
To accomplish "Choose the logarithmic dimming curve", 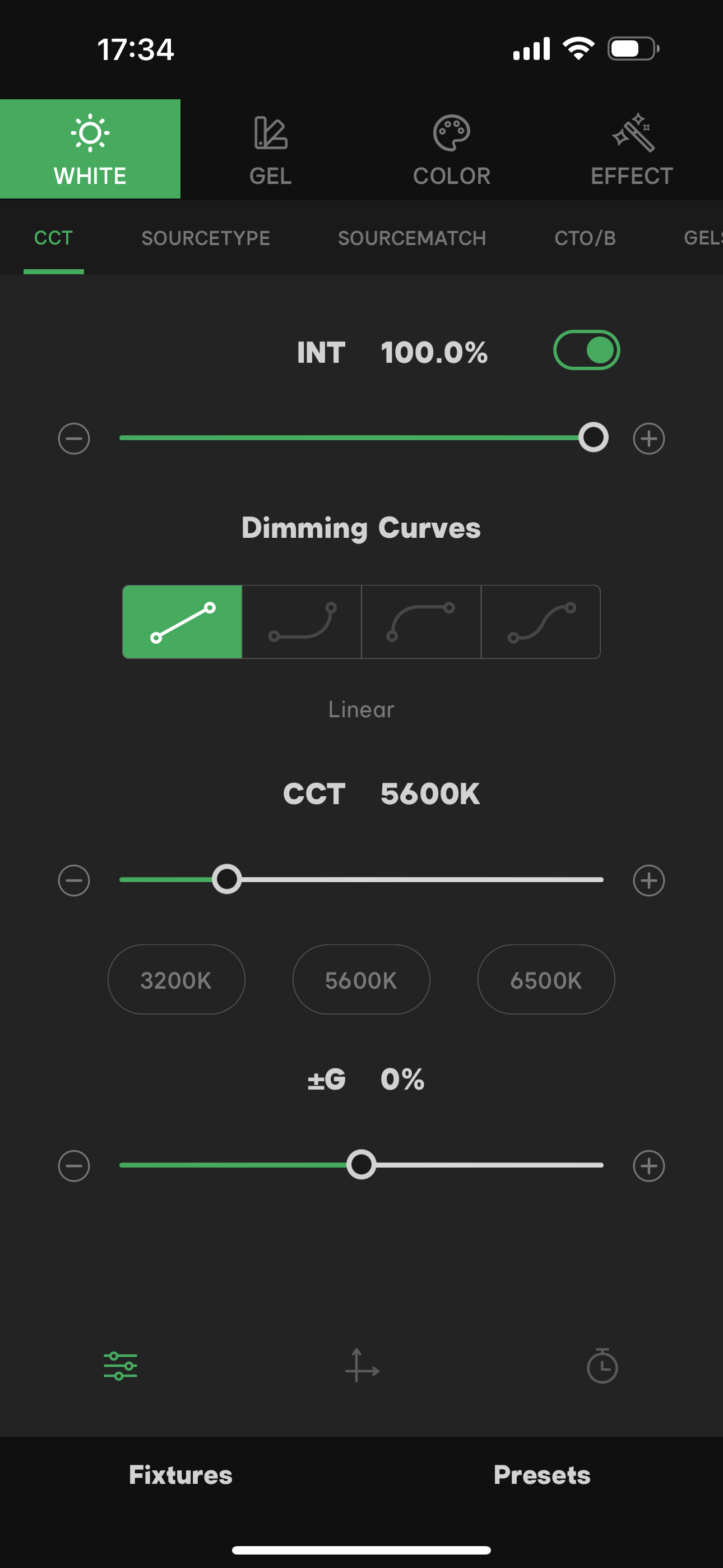I will point(421,622).
